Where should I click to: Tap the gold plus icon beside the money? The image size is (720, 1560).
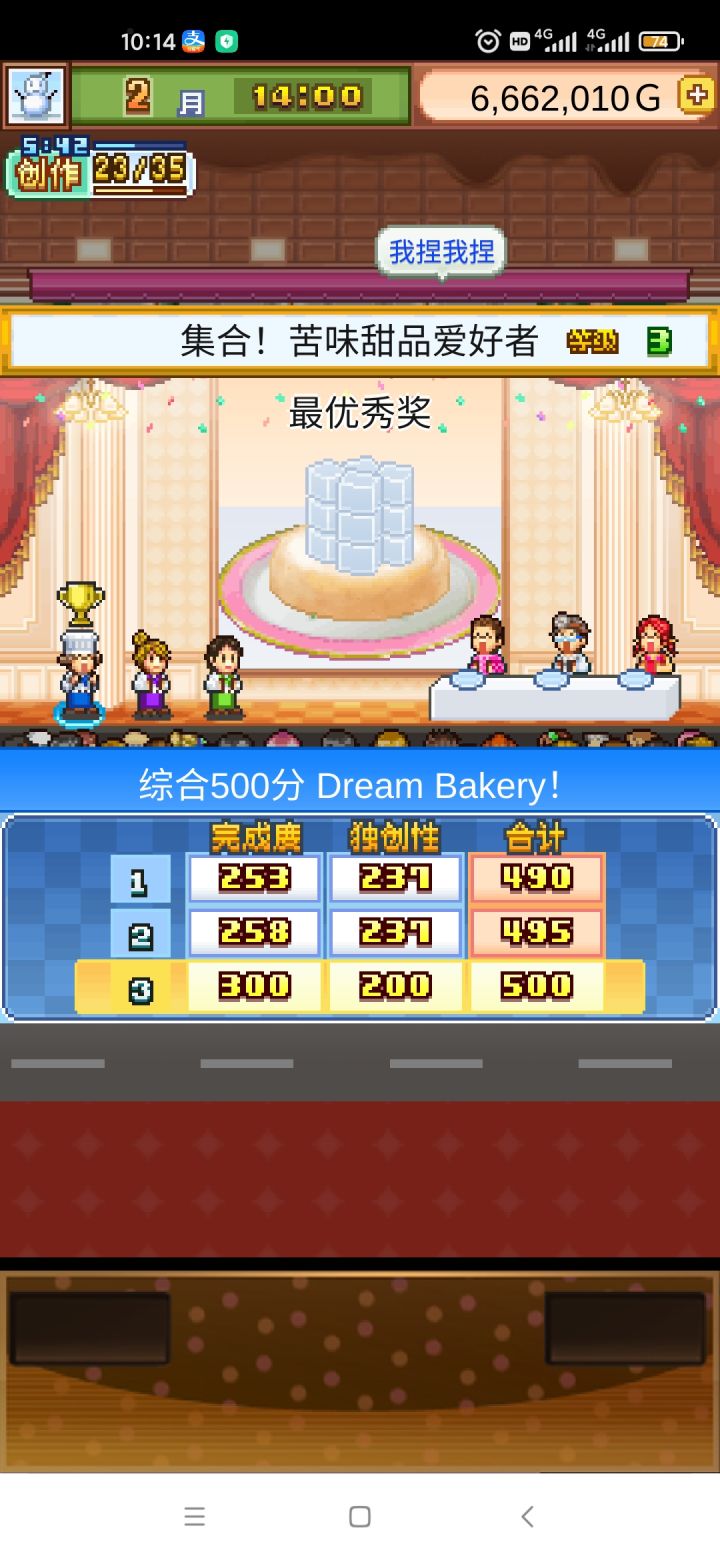(x=697, y=97)
